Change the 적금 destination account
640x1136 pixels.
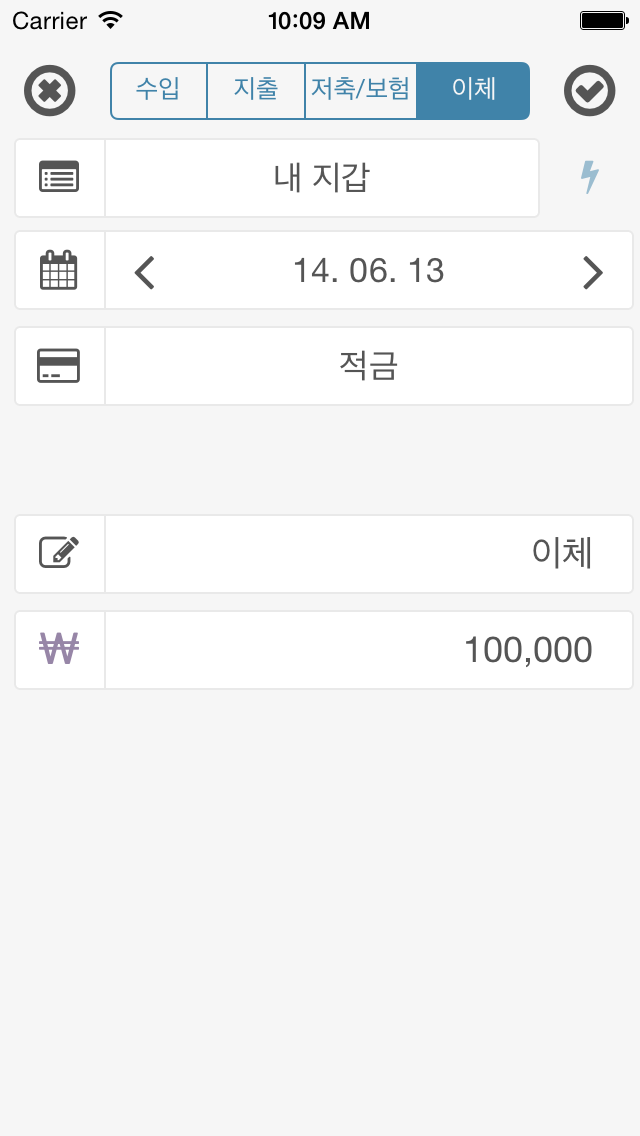pyautogui.click(x=369, y=366)
